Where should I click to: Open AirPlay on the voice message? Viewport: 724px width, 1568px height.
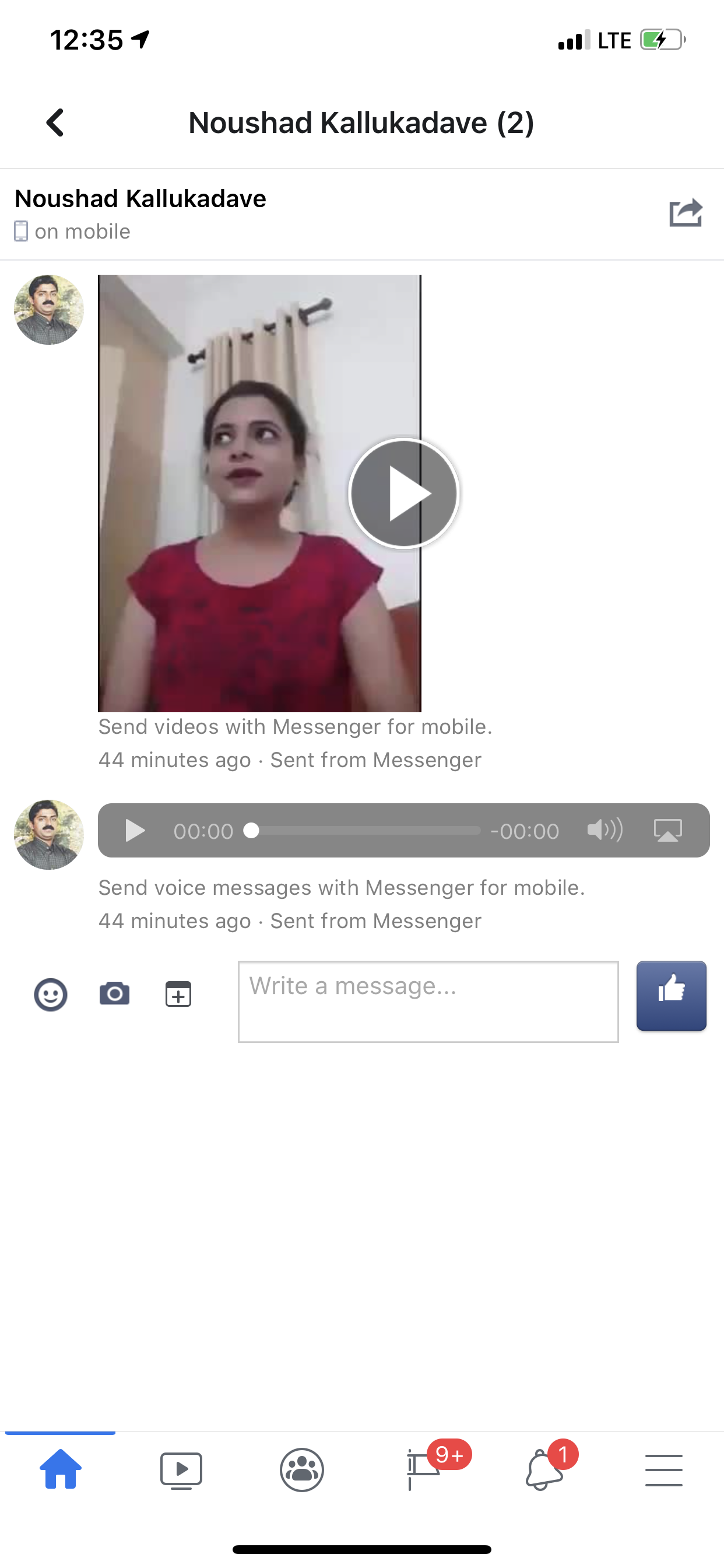pos(667,830)
